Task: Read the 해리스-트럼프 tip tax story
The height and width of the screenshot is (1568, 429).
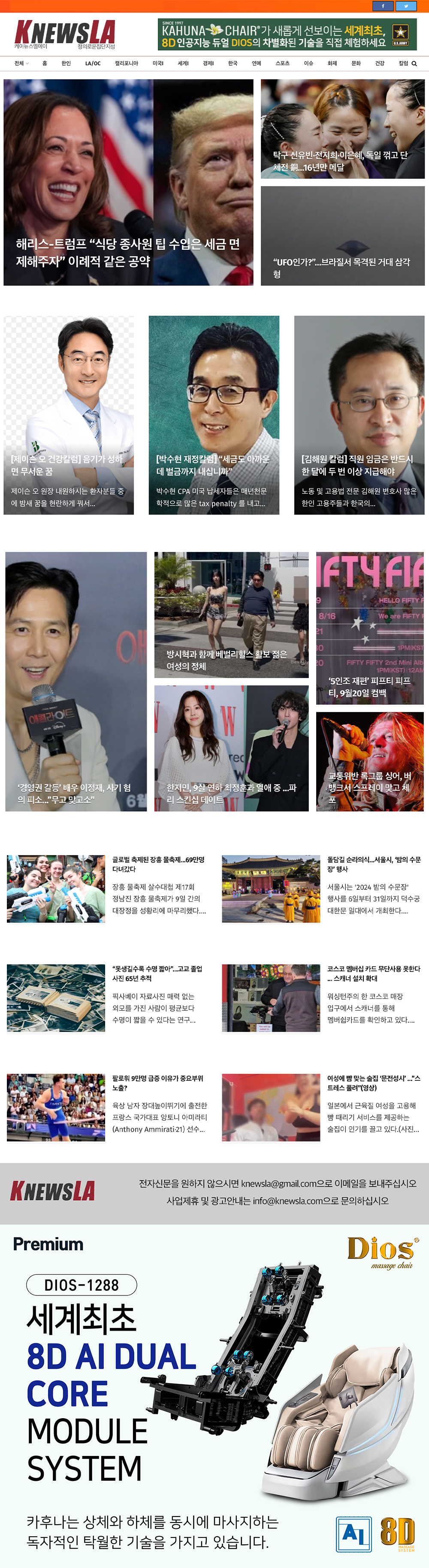Action: [128, 252]
